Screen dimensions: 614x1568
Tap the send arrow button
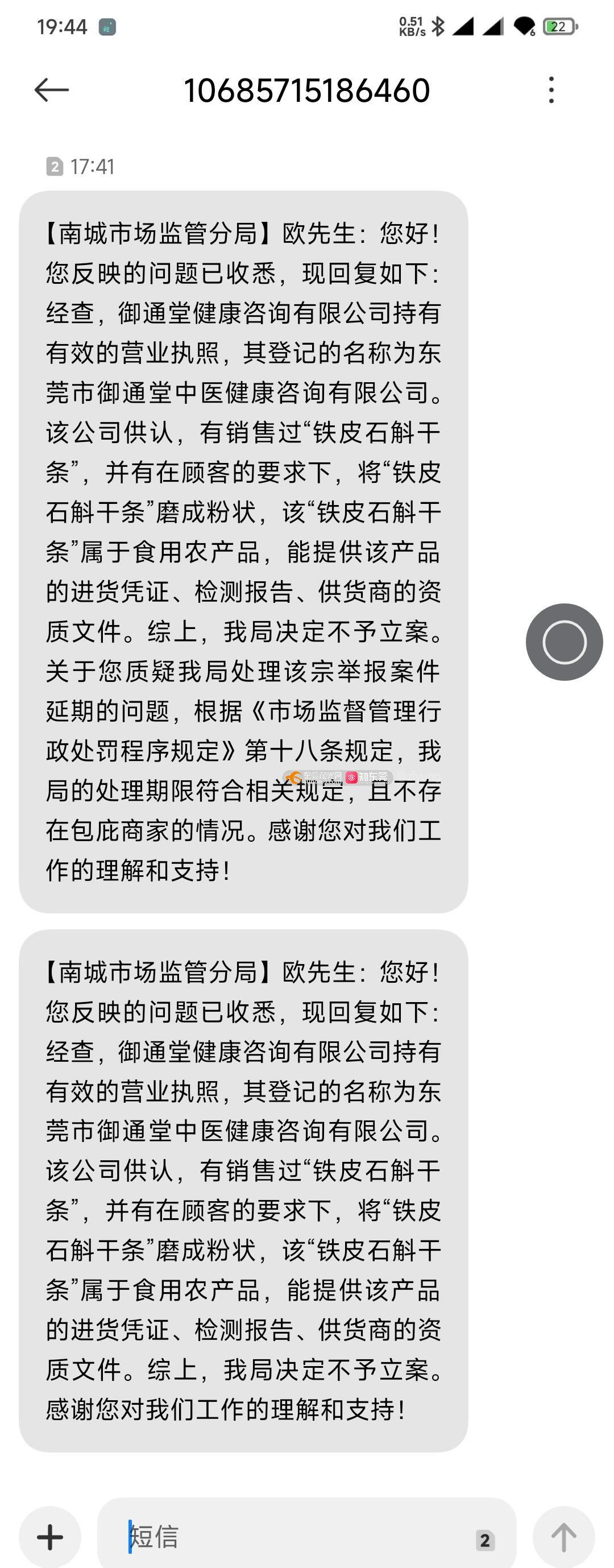(563, 1537)
